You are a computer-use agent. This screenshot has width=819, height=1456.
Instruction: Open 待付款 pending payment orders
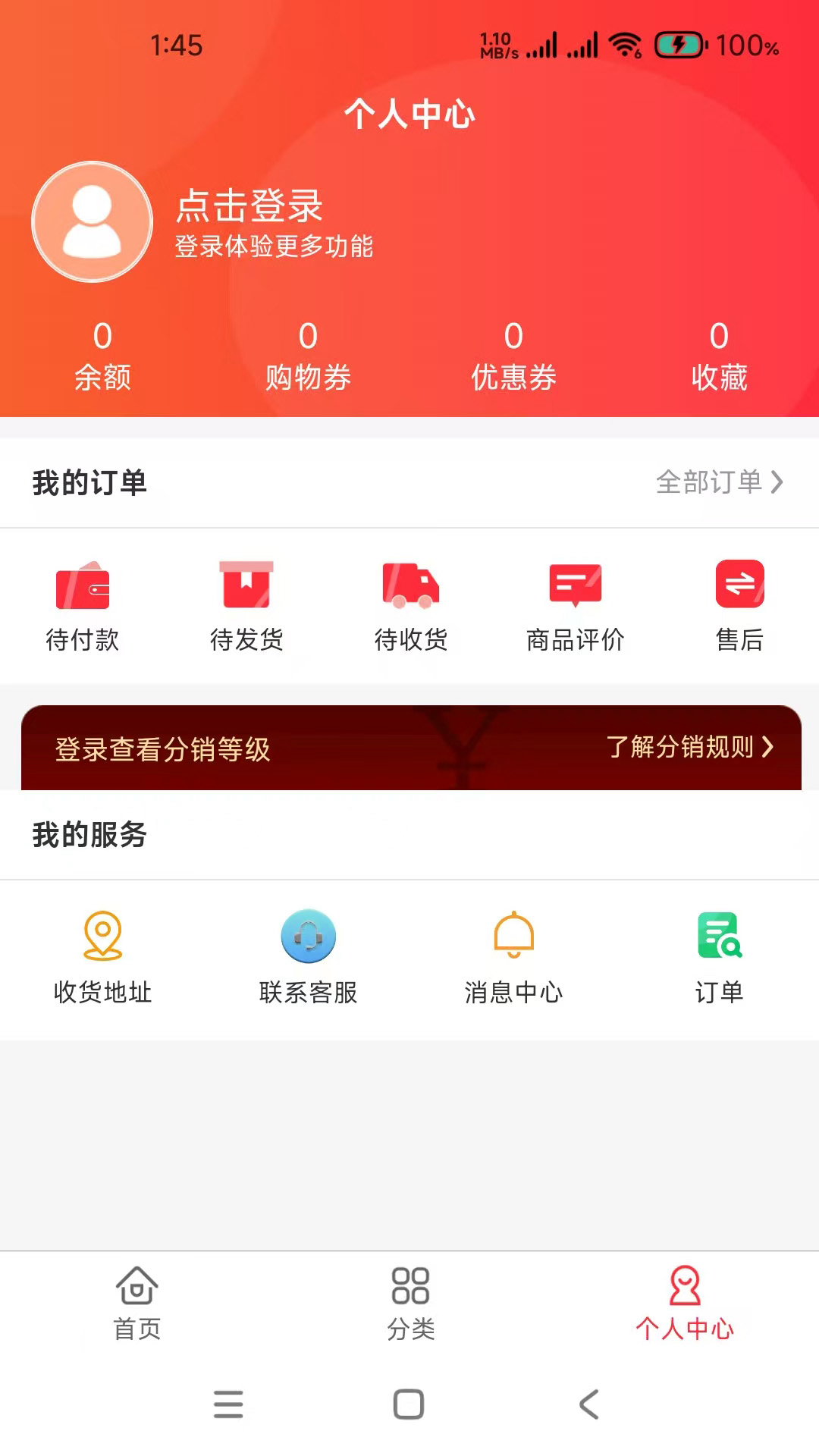(x=82, y=603)
